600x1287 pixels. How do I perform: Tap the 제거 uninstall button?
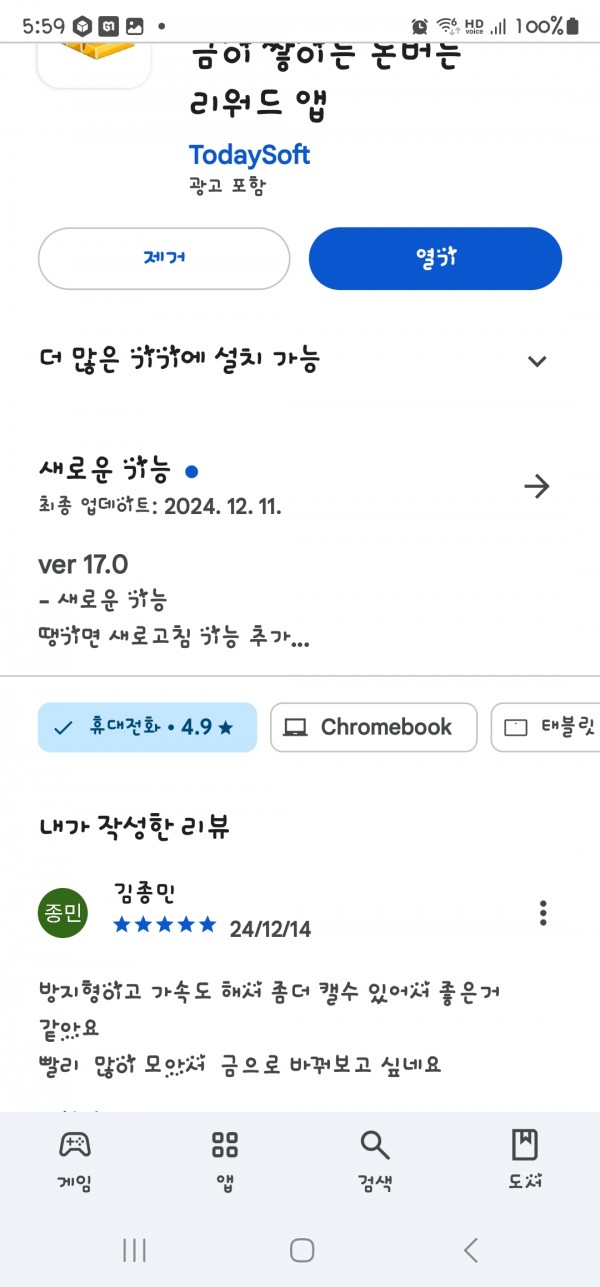click(x=164, y=258)
